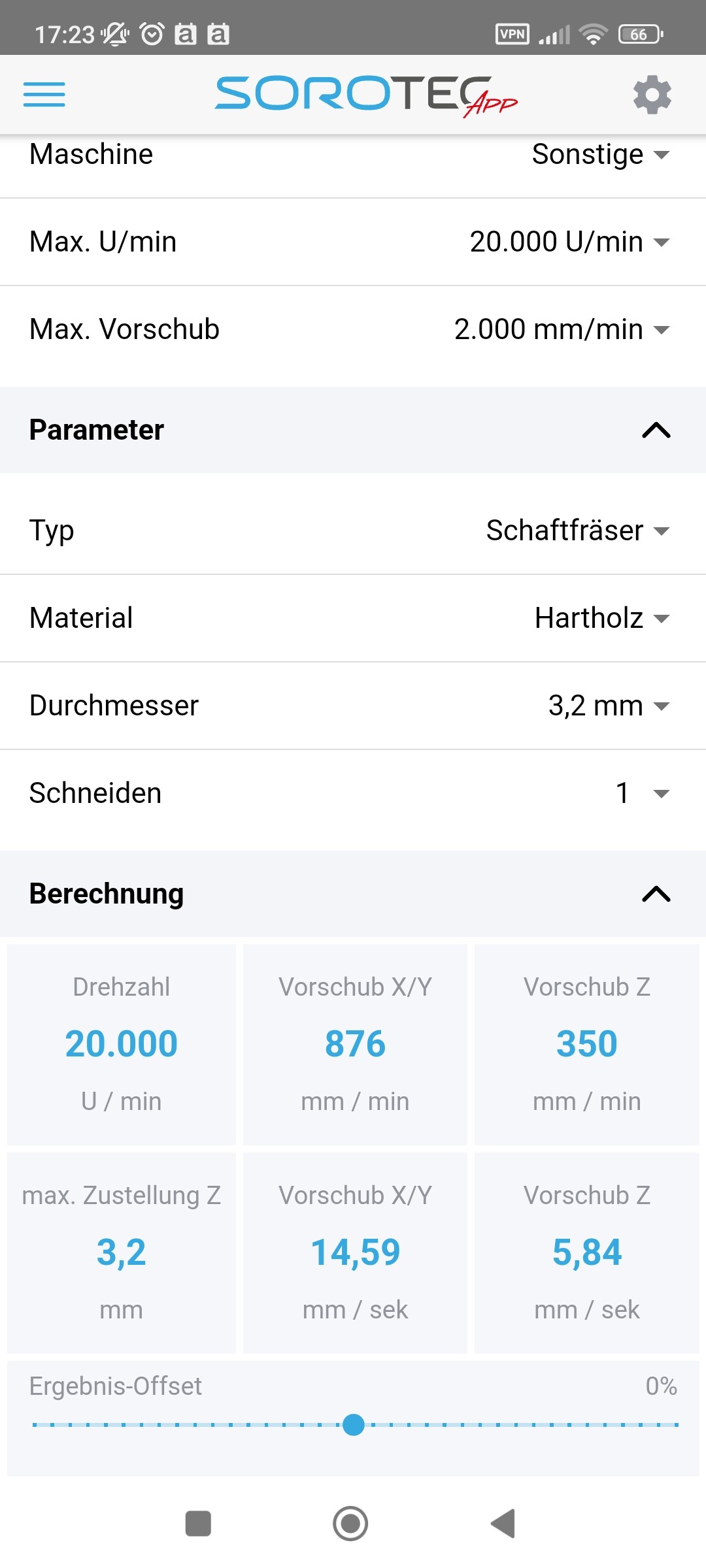Screen dimensions: 706x1568
Task: Tap the Wi-Fi status icon
Action: [x=592, y=33]
